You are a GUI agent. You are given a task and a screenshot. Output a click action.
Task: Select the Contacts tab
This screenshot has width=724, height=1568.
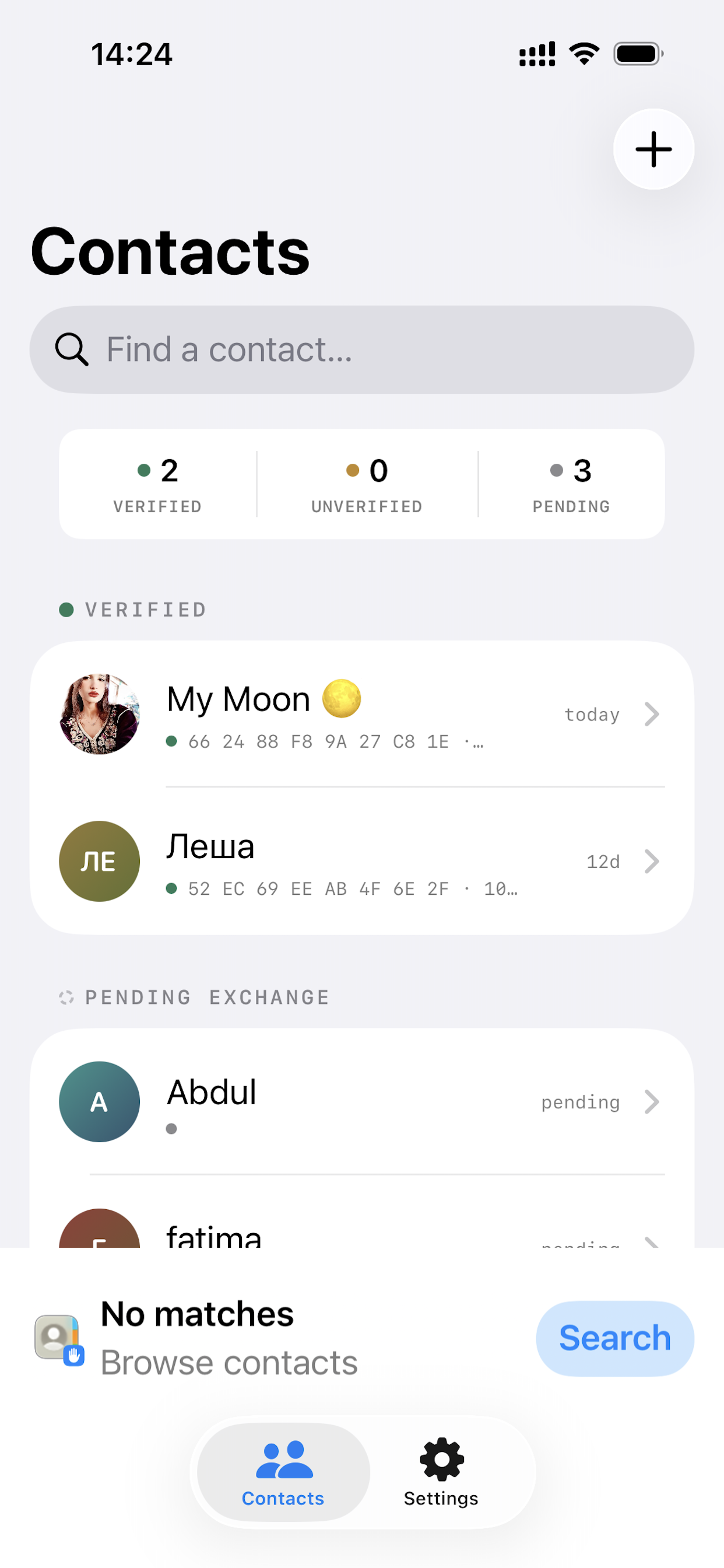tap(283, 1471)
